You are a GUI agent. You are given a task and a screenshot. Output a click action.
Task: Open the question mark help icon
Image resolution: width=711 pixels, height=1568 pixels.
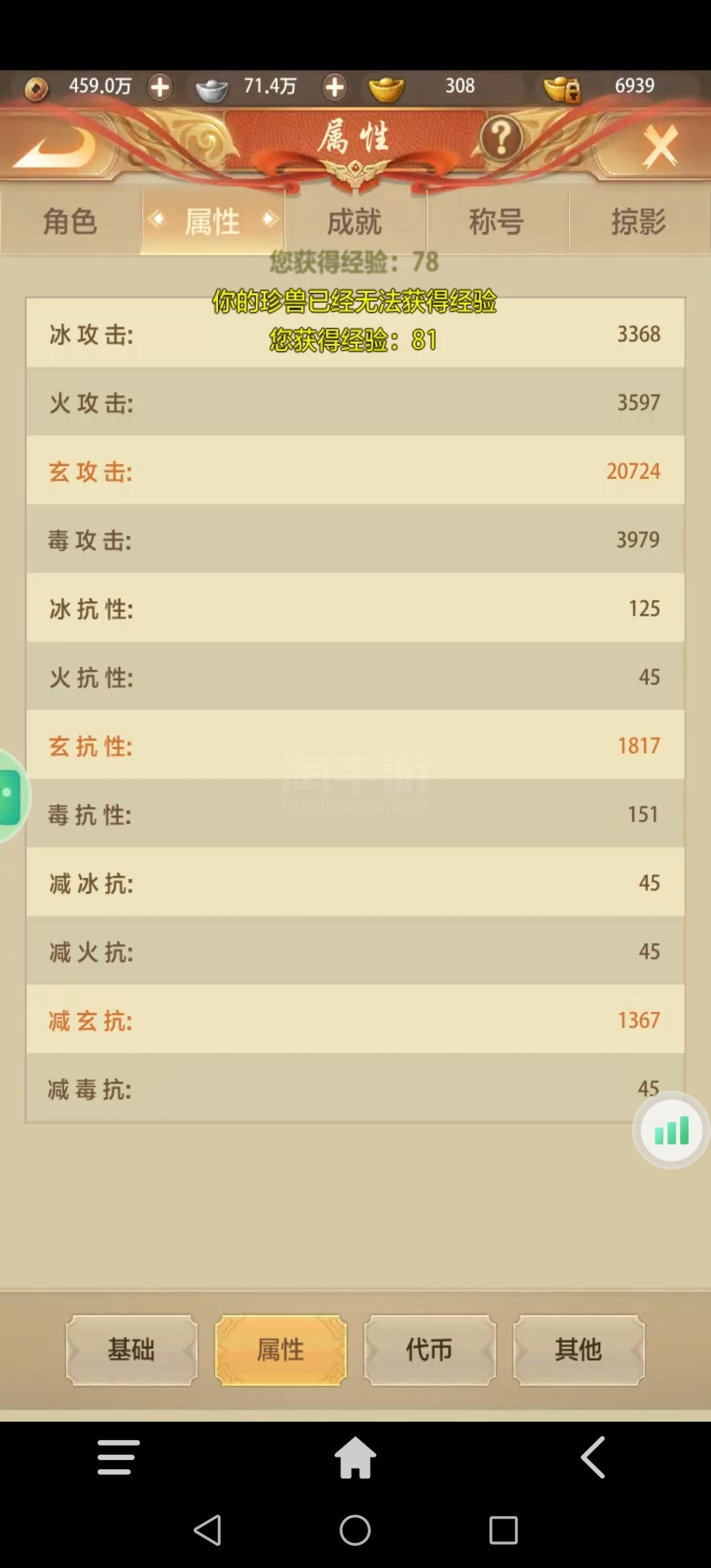pyautogui.click(x=501, y=139)
